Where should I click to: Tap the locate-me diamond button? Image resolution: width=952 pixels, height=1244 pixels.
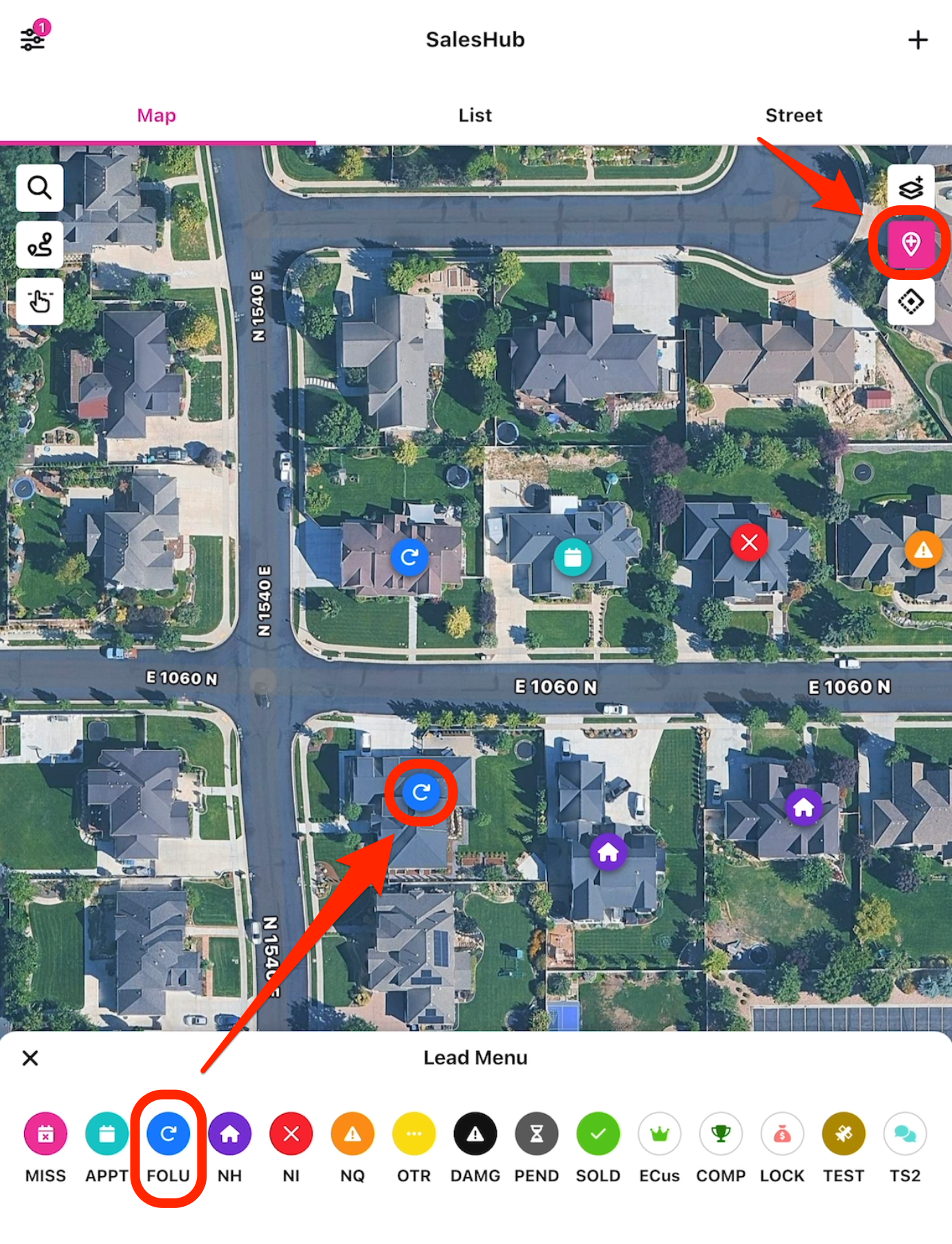pyautogui.click(x=911, y=301)
